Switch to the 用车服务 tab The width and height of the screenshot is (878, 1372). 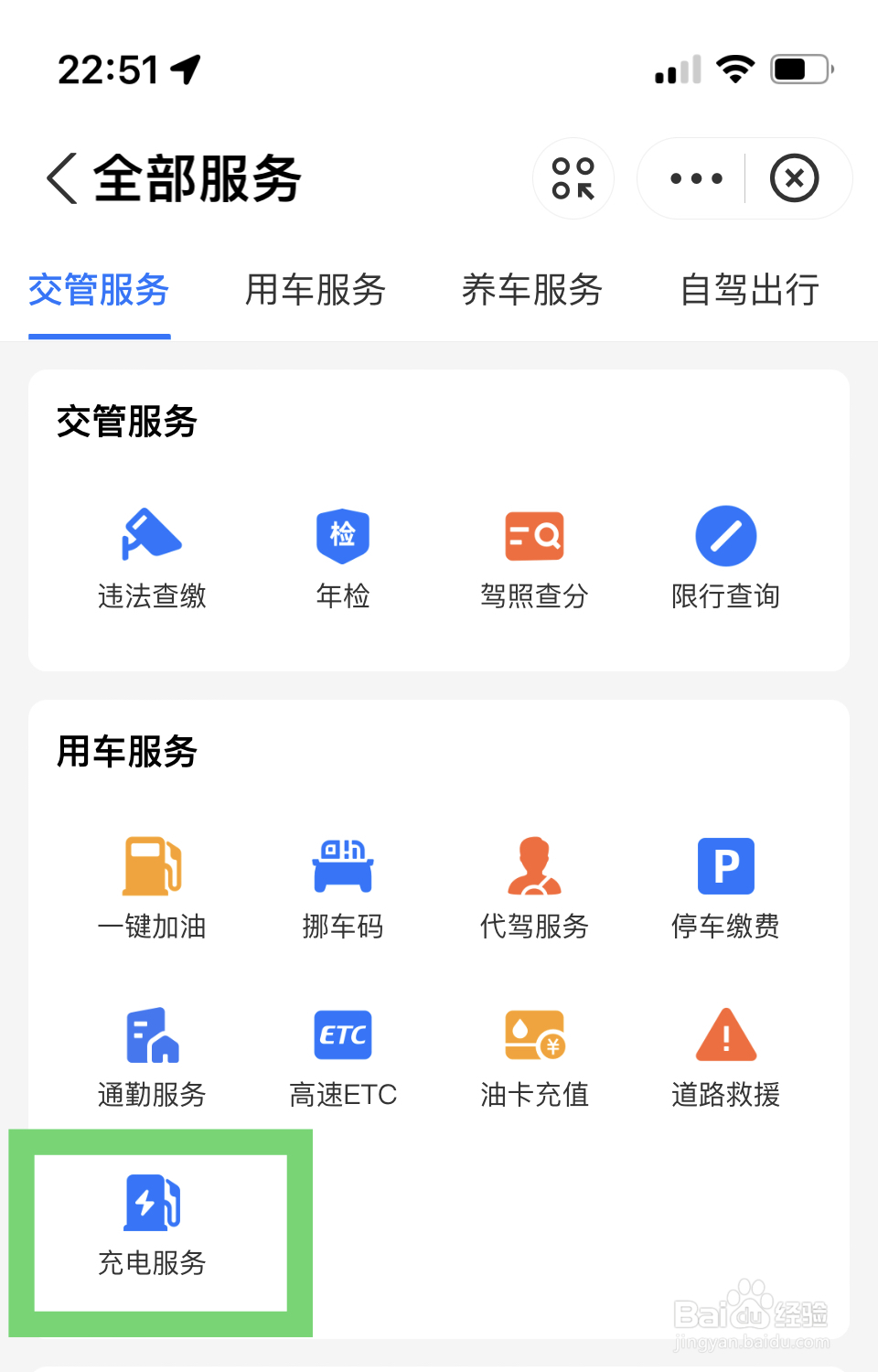(316, 291)
